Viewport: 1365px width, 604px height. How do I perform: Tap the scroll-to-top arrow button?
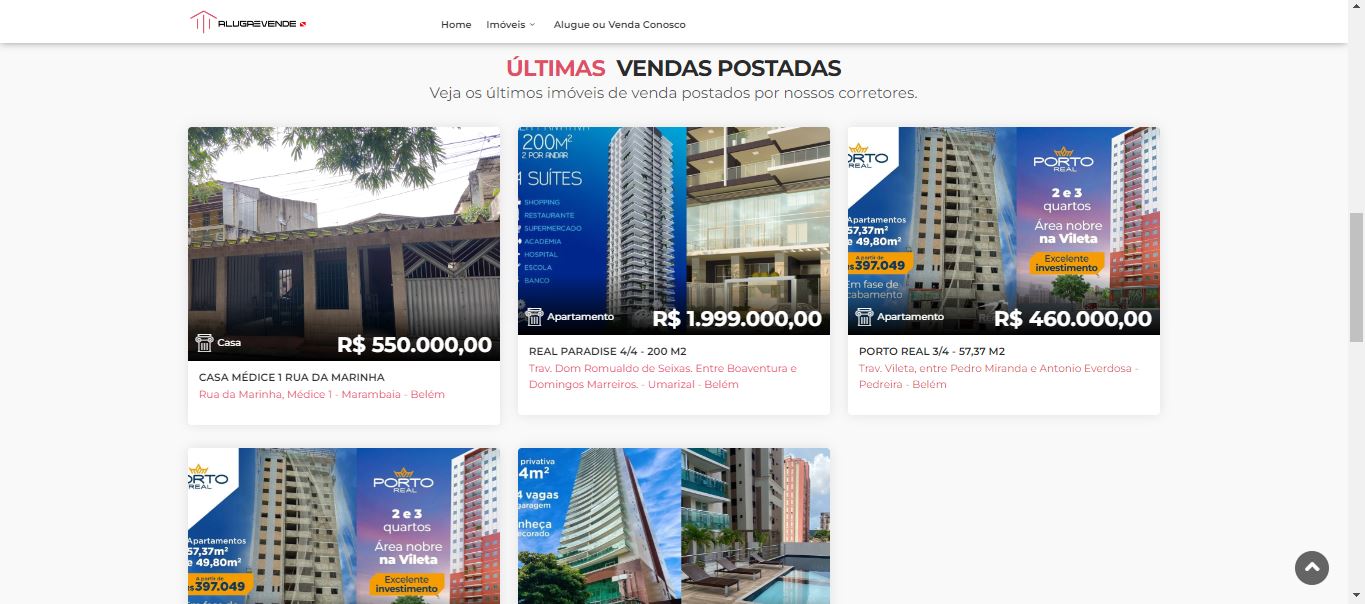(1312, 568)
